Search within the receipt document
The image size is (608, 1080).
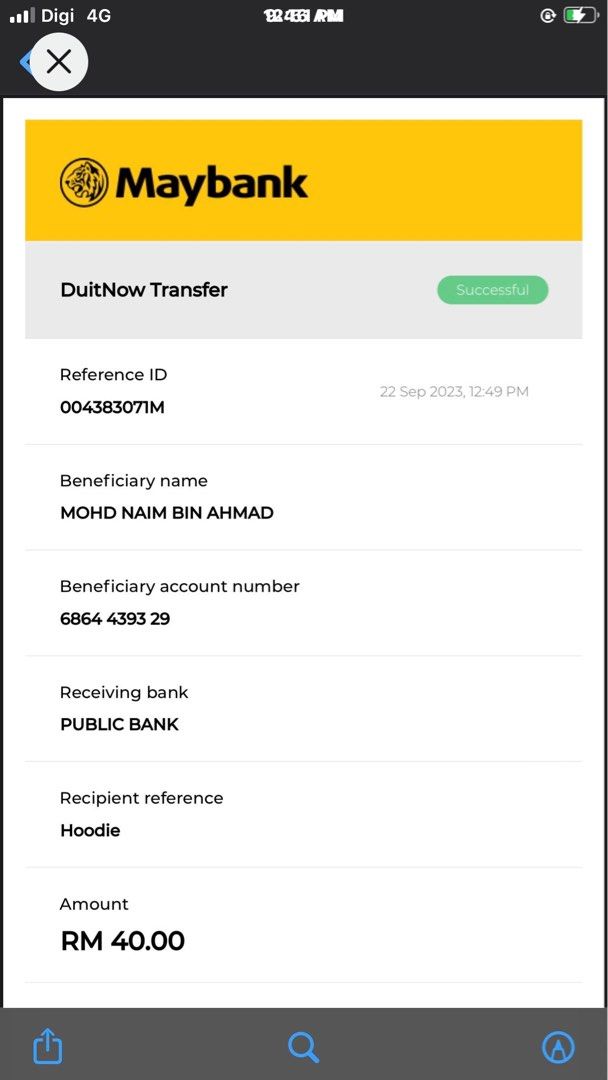[303, 1048]
